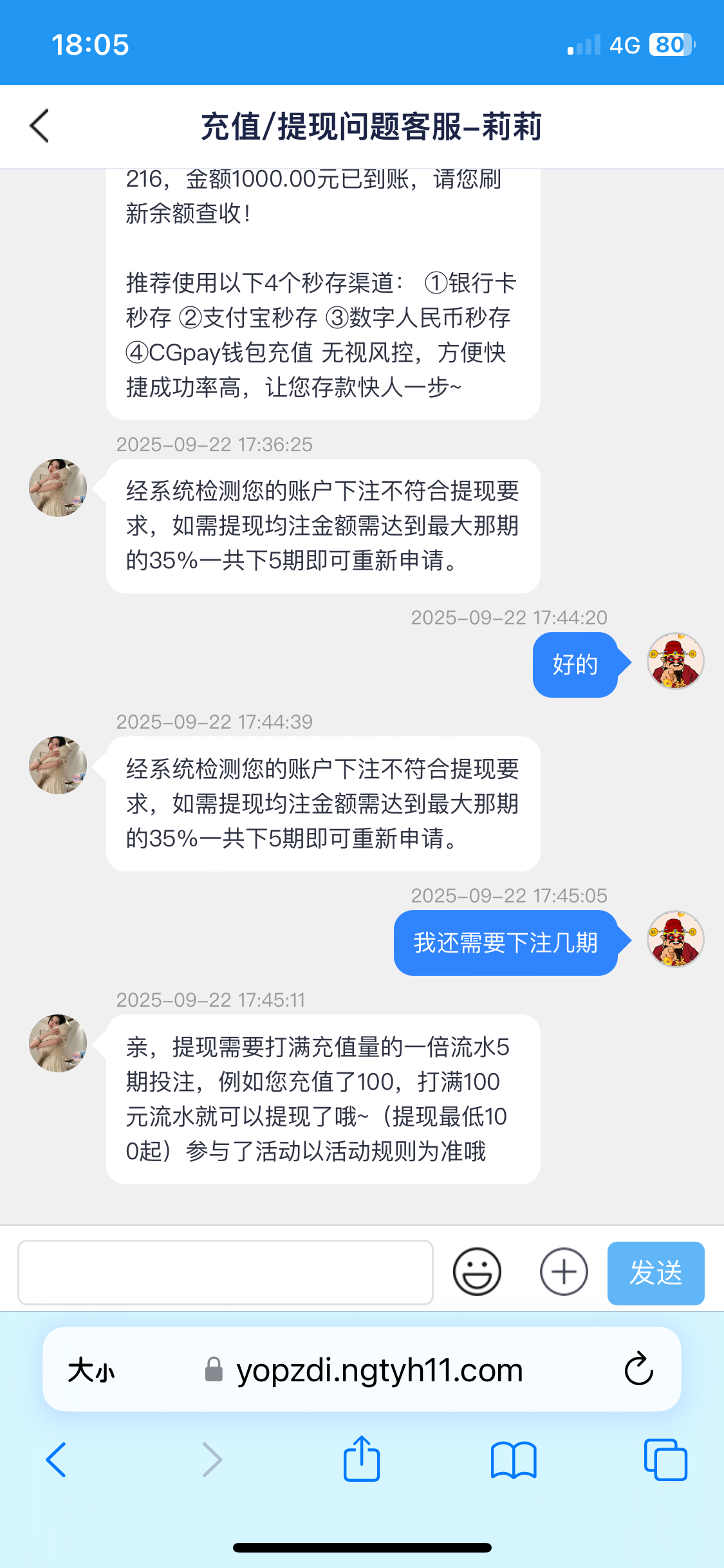Reload the current web page

638,1369
